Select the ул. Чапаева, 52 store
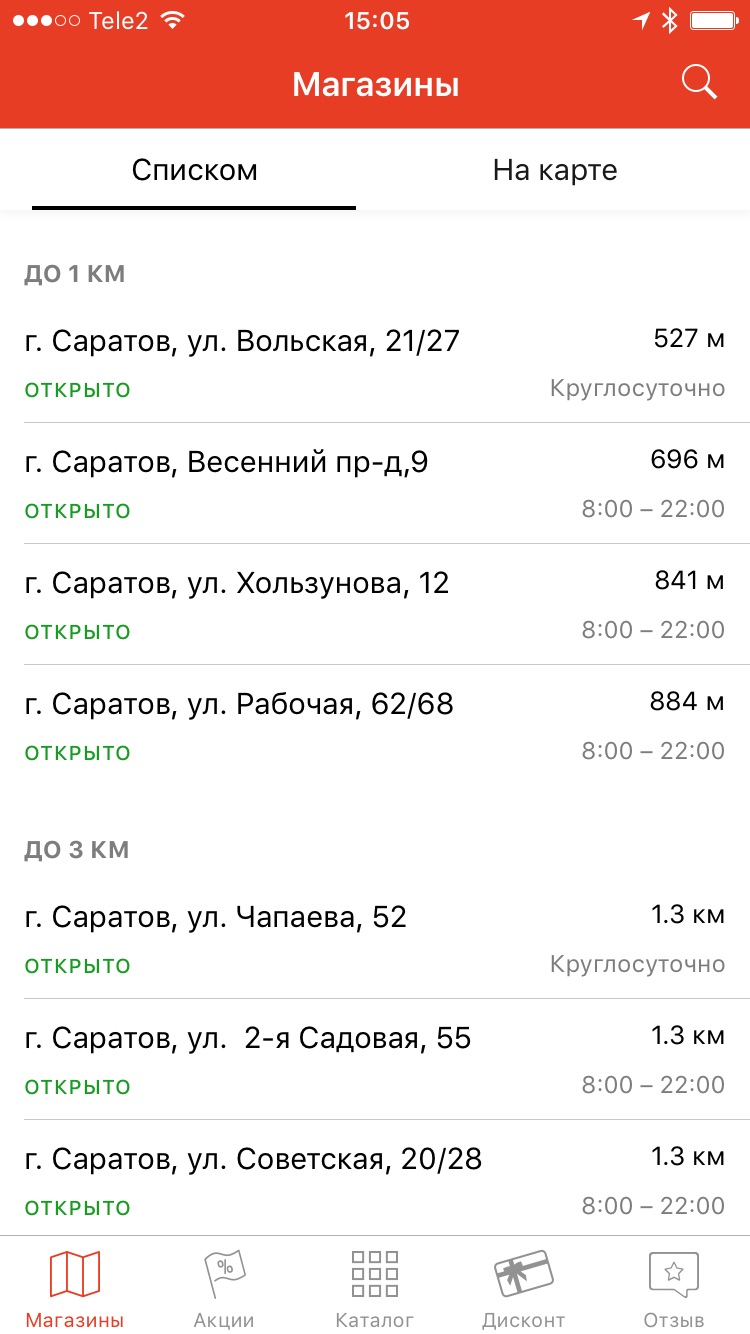This screenshot has width=750, height=1334. click(x=215, y=917)
